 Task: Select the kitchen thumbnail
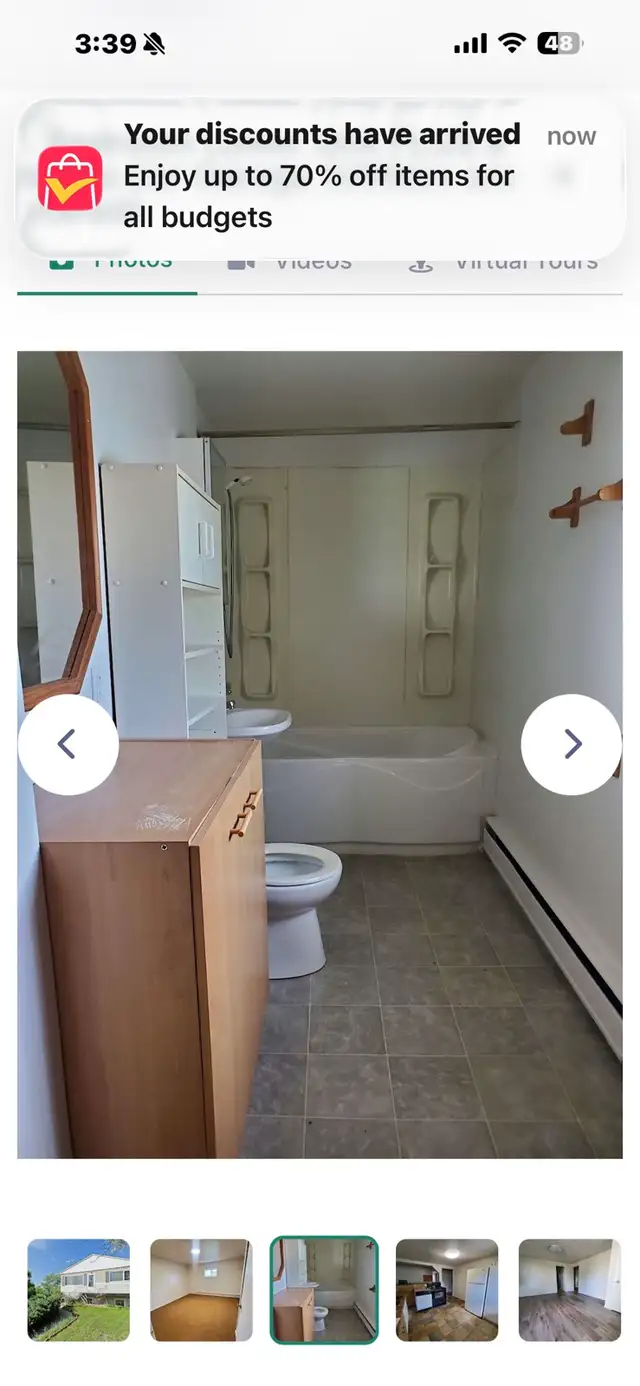[x=447, y=1289]
